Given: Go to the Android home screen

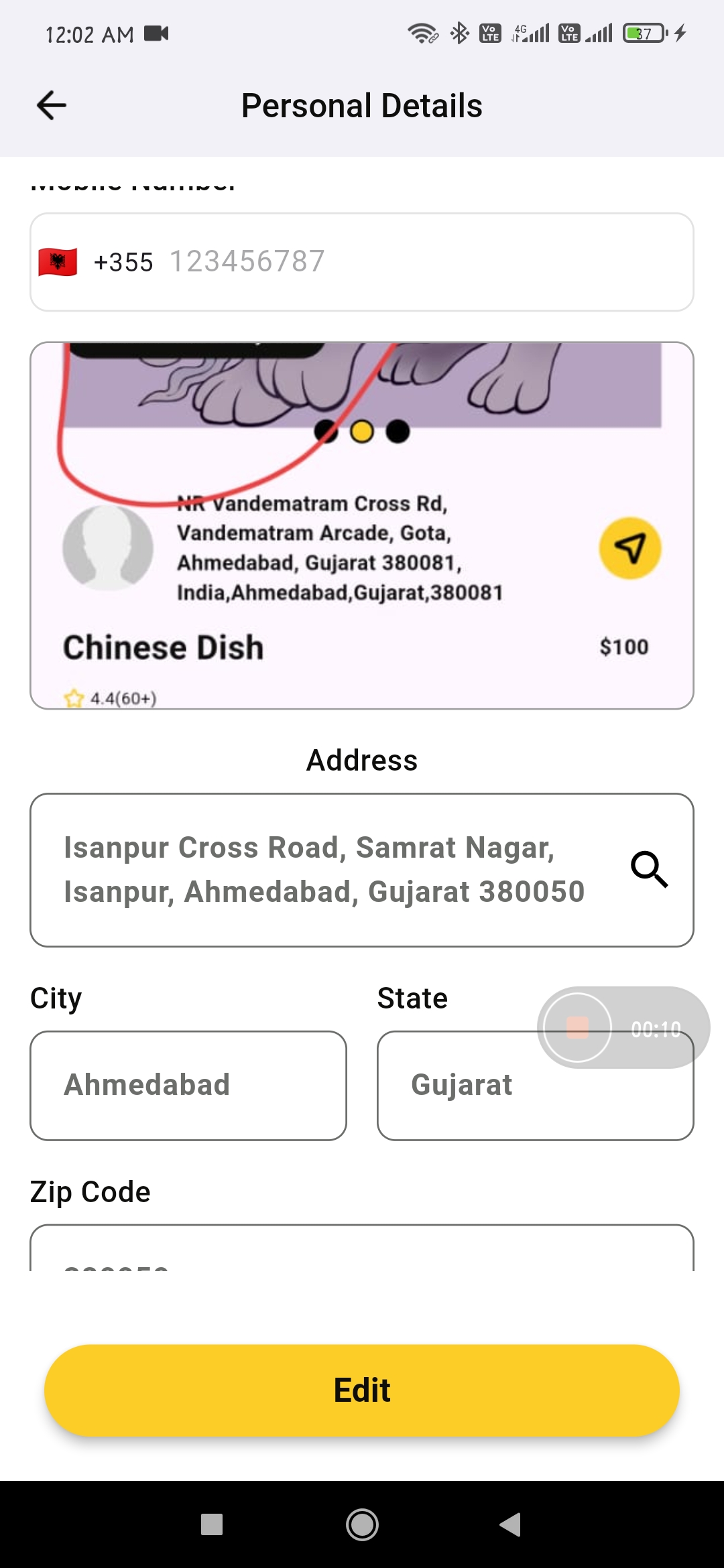Looking at the screenshot, I should (362, 1524).
